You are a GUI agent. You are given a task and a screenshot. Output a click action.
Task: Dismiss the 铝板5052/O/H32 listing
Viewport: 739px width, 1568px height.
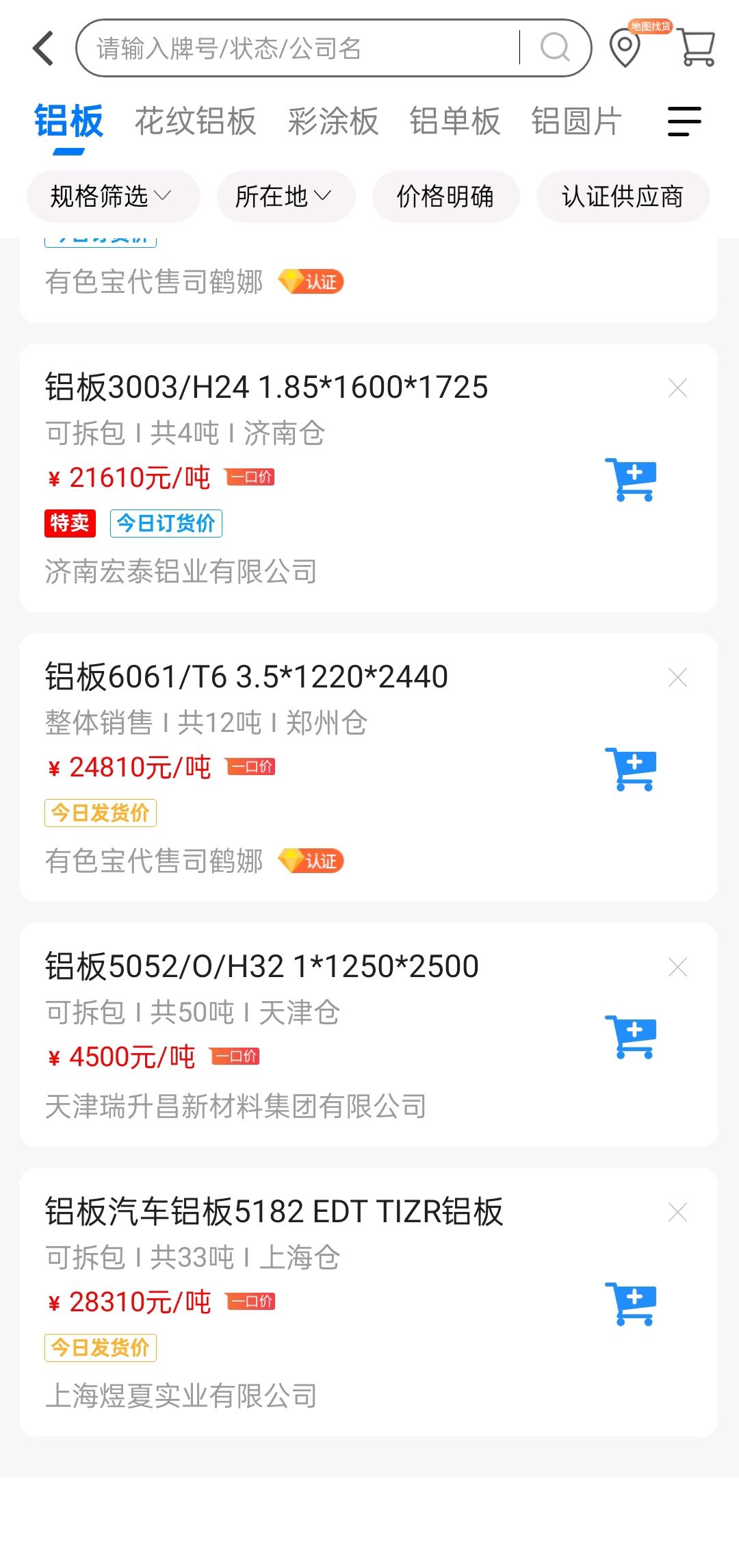677,968
